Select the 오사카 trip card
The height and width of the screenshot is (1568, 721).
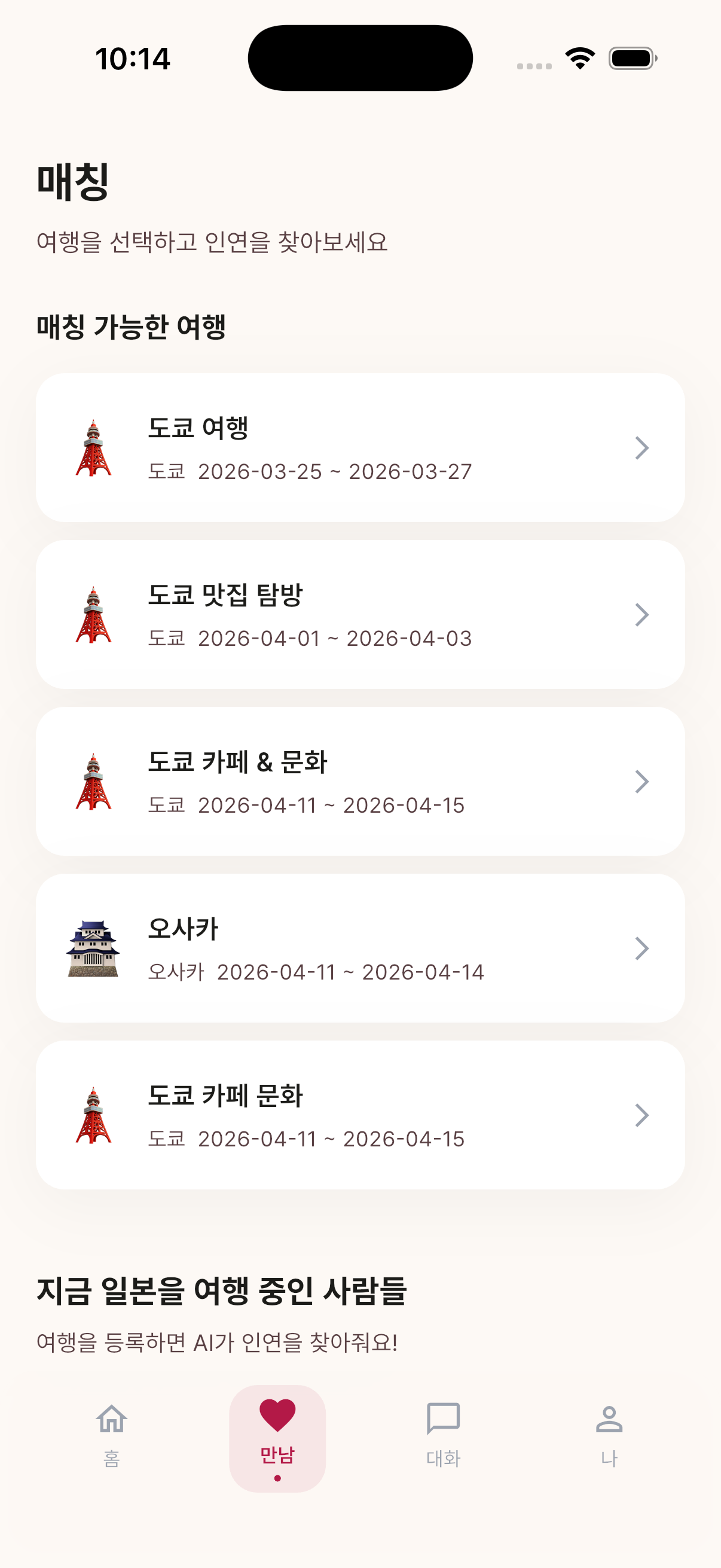(360, 948)
